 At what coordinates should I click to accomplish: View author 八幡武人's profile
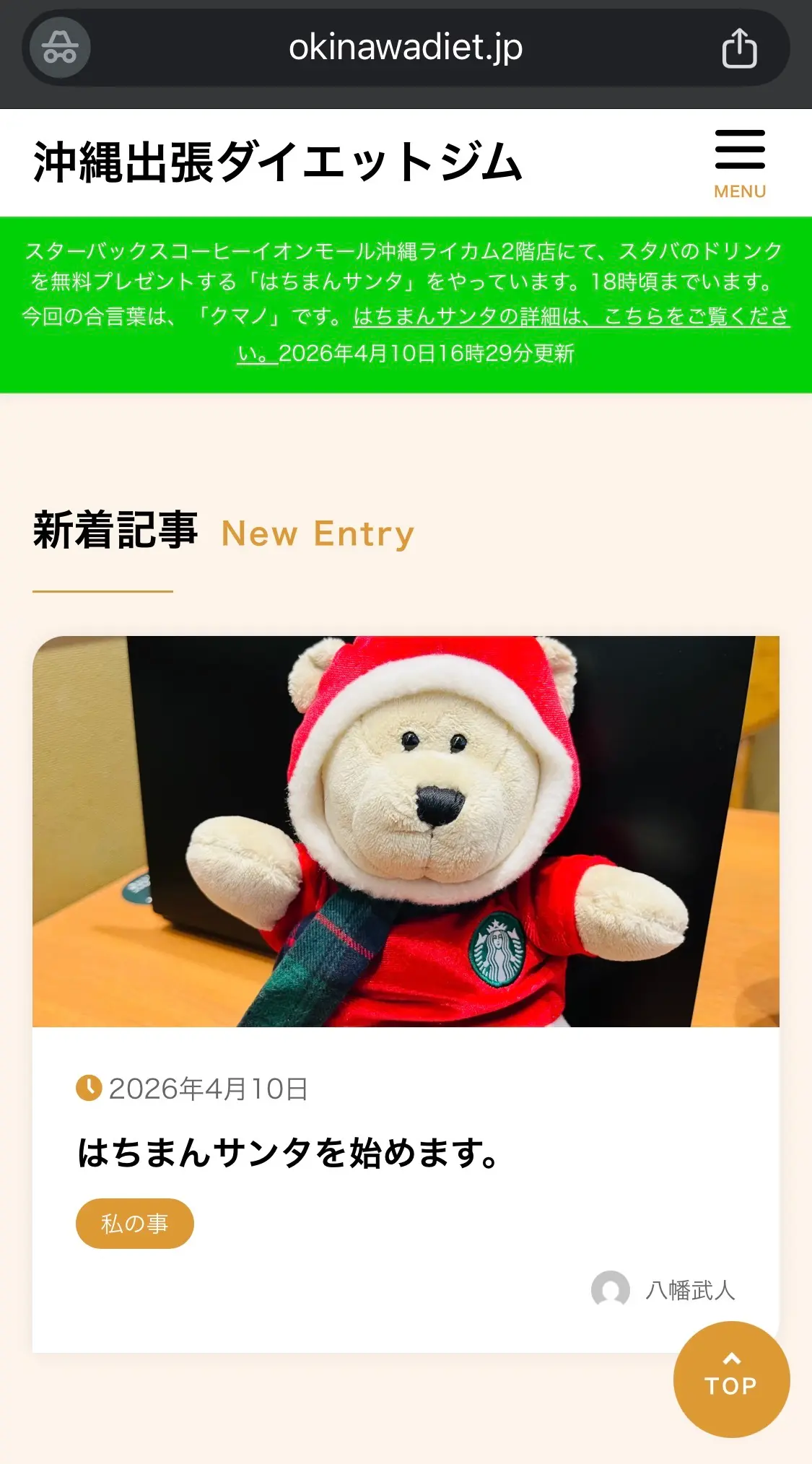(689, 1290)
